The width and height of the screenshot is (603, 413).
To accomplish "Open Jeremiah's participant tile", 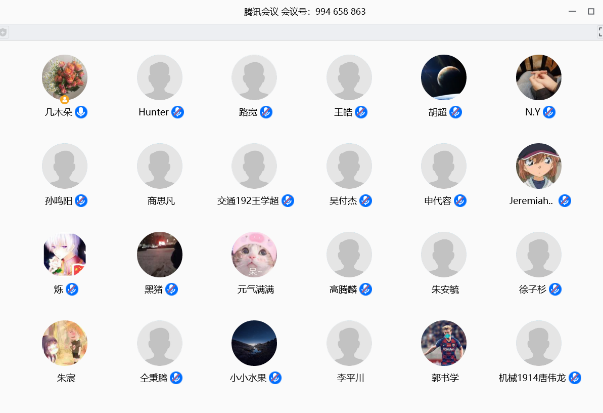I will [538, 166].
